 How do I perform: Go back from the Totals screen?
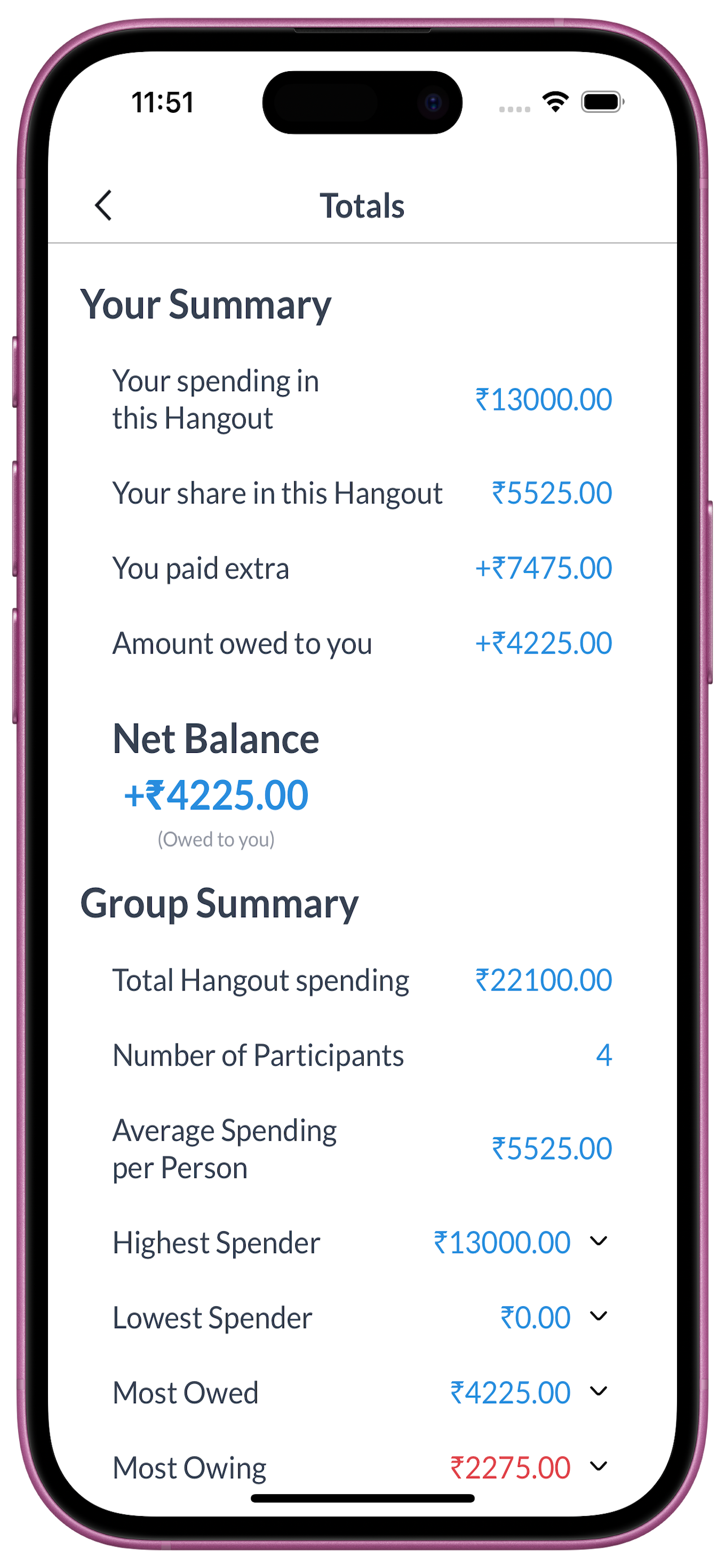(x=103, y=205)
